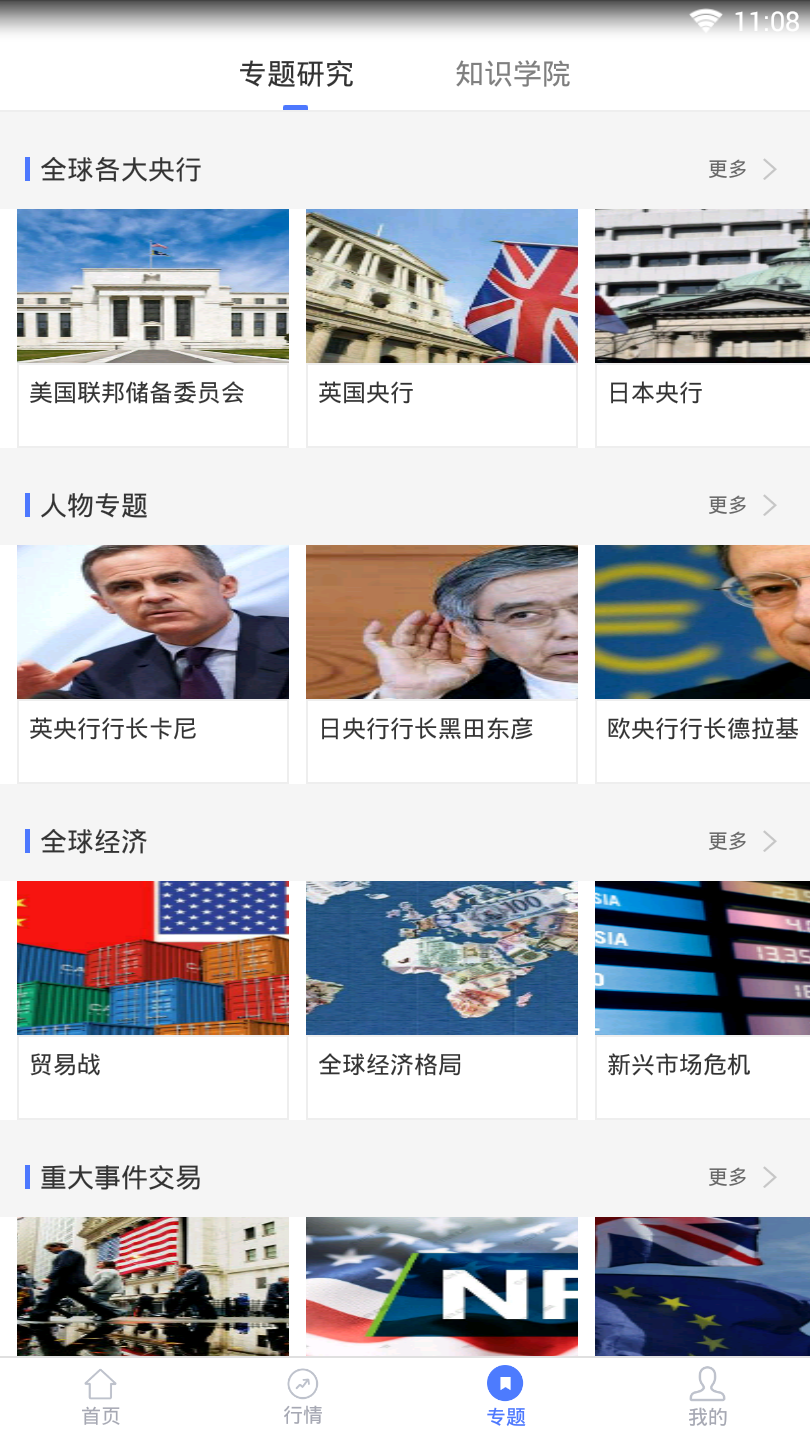The height and width of the screenshot is (1440, 810).
Task: View the 贸易战 topic thumbnail
Action: (x=152, y=957)
